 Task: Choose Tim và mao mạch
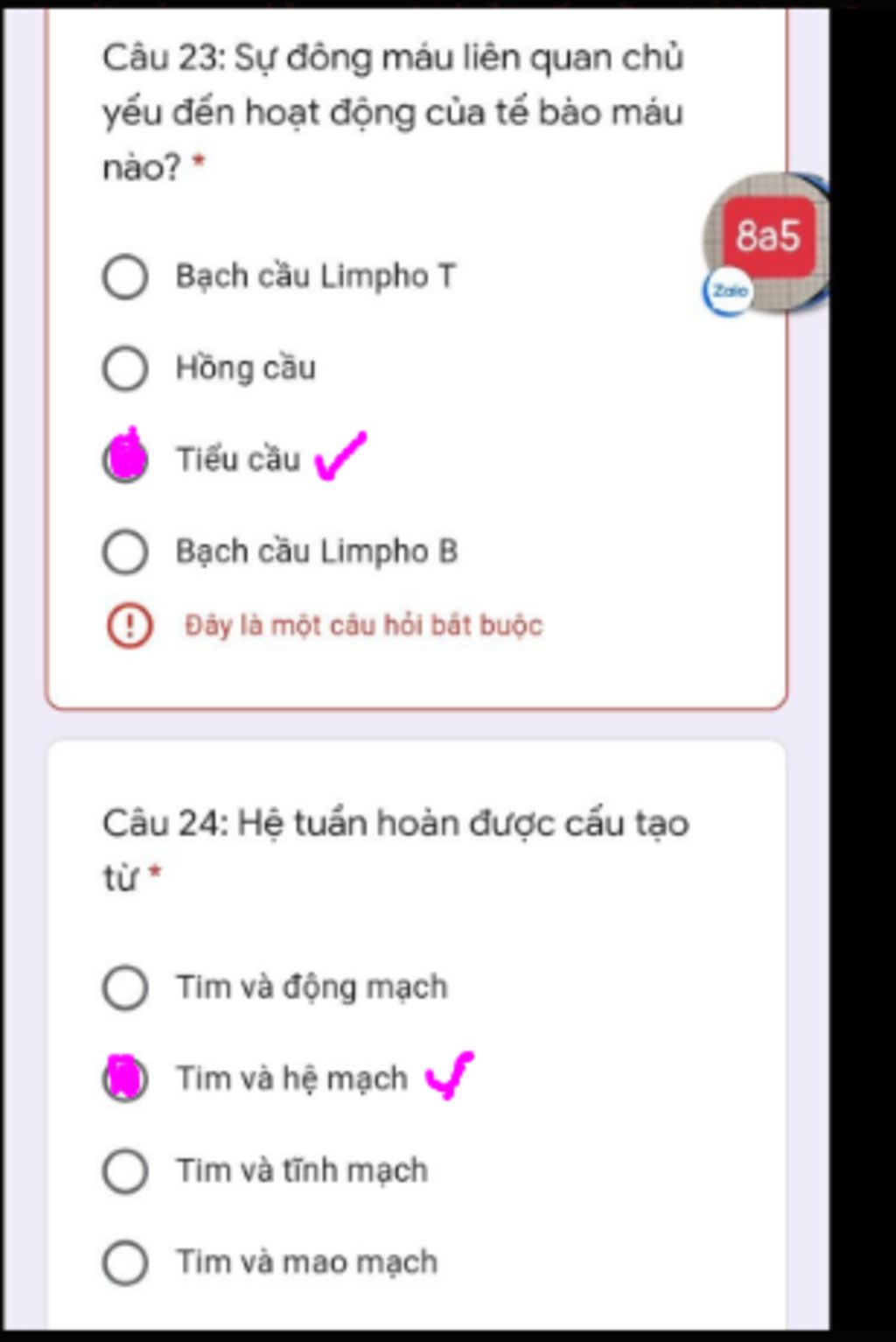point(125,1262)
